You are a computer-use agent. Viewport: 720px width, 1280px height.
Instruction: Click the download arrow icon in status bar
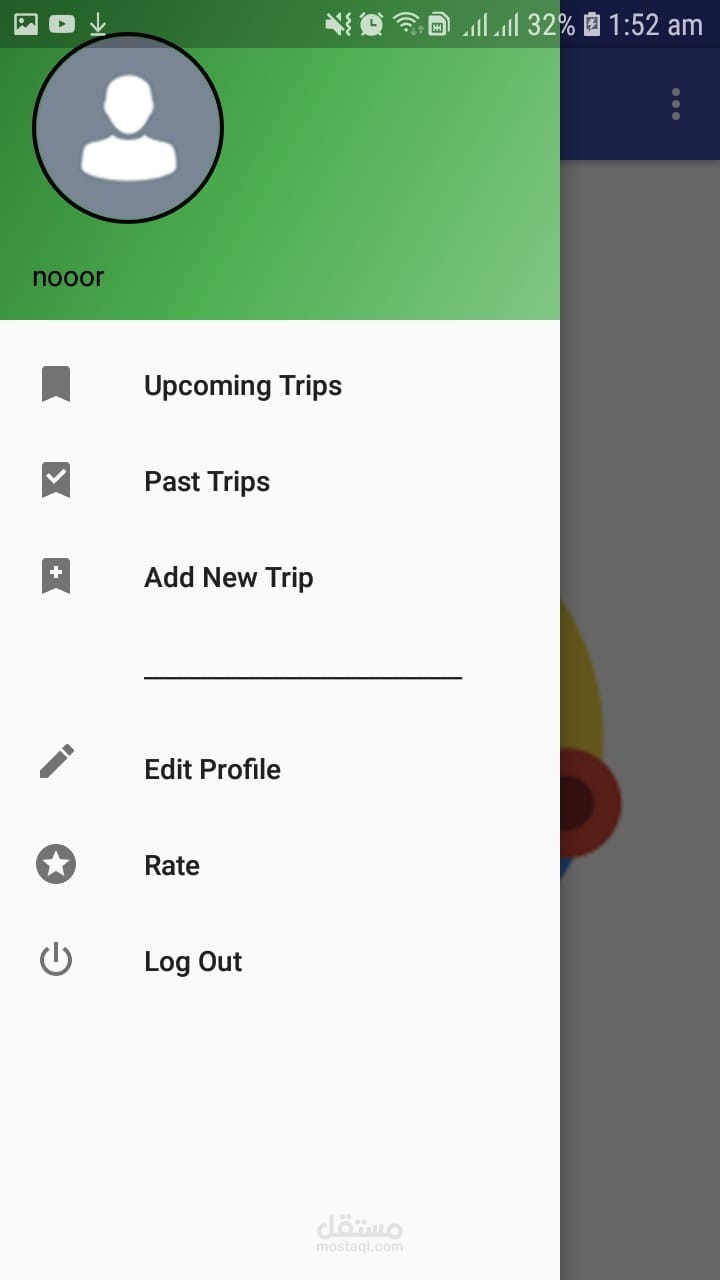tap(97, 22)
